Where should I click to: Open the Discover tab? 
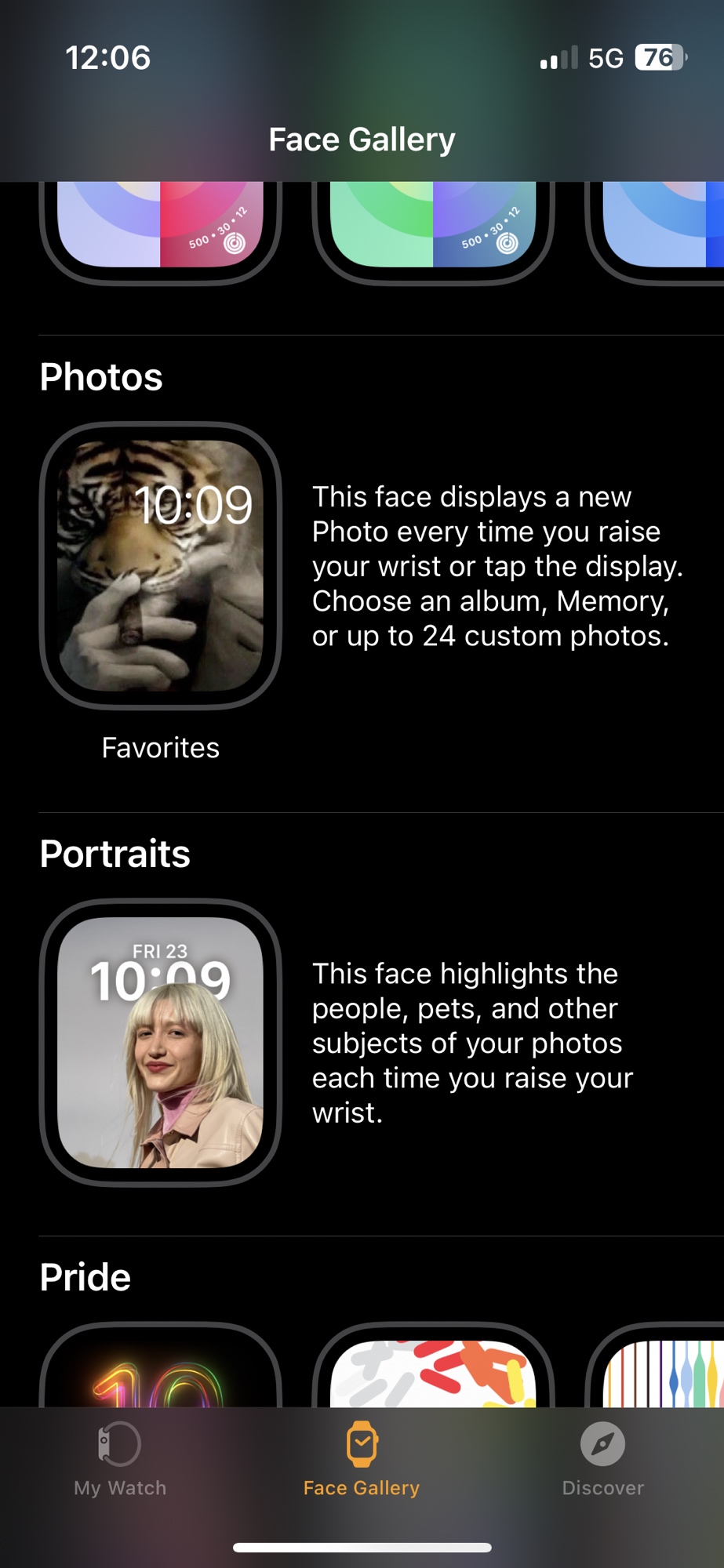(602, 1459)
